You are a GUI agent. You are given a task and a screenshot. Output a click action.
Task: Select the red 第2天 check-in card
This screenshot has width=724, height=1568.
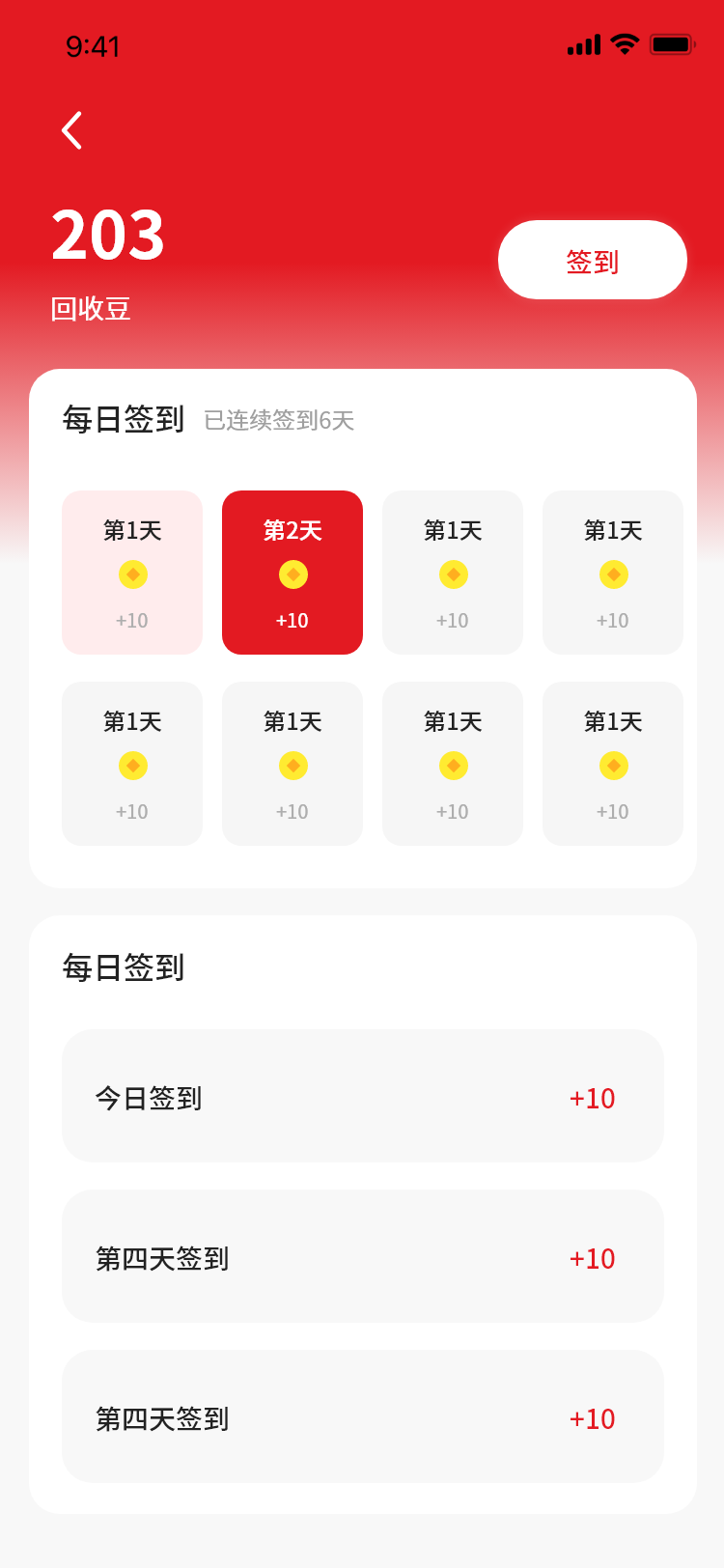point(292,573)
